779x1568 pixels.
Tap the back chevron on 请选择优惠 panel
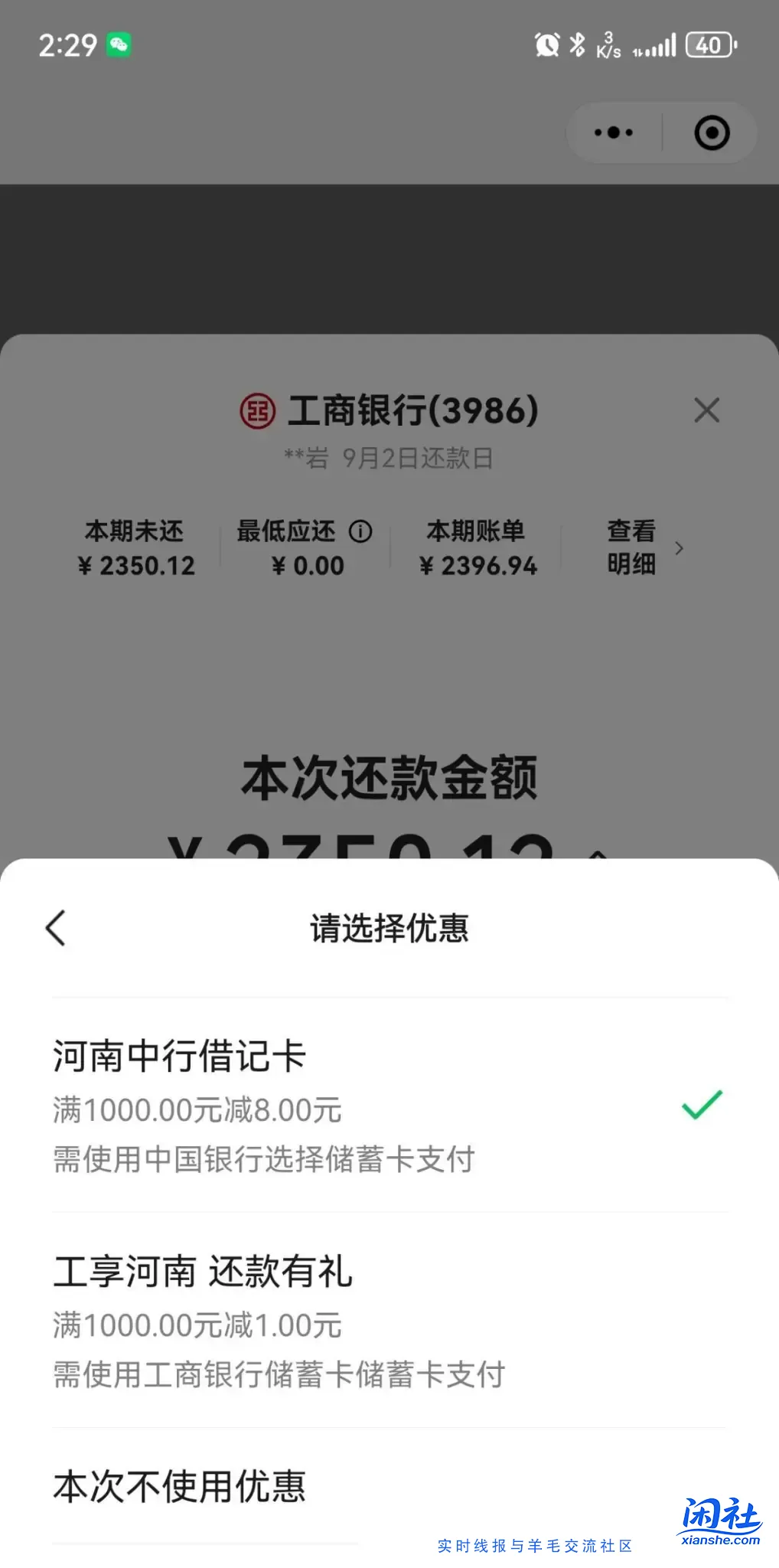pyautogui.click(x=55, y=928)
